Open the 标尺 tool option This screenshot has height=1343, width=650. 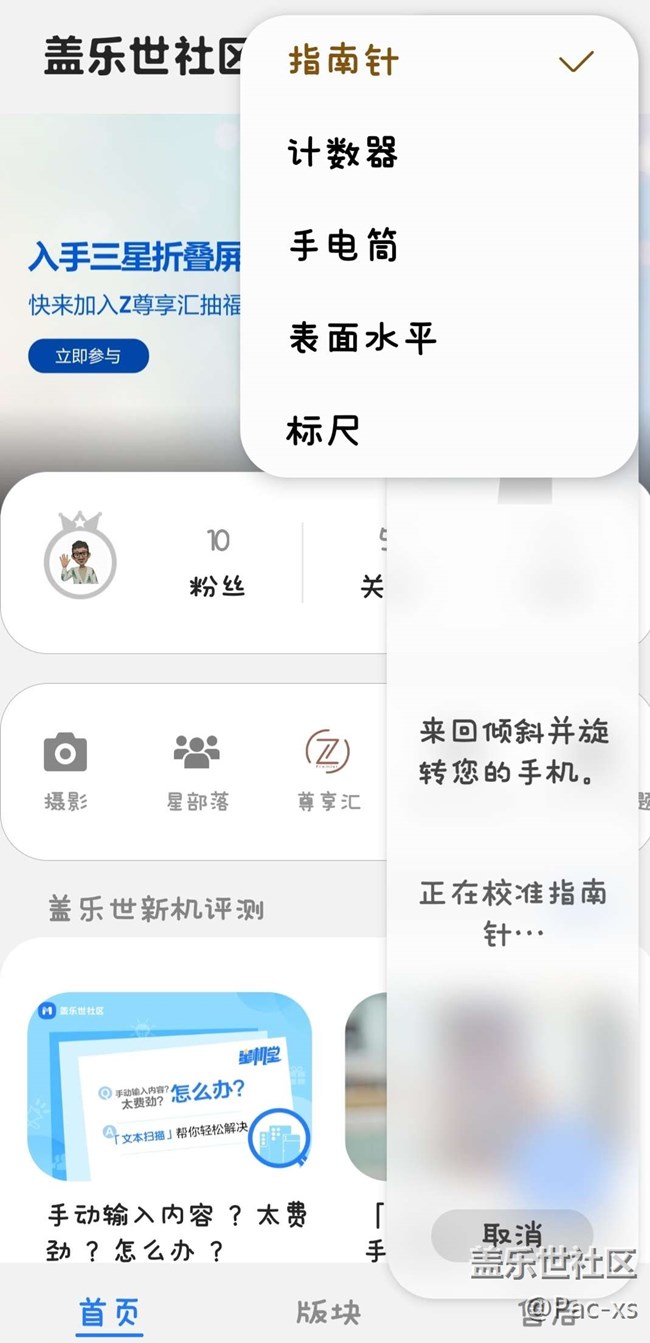tap(323, 431)
